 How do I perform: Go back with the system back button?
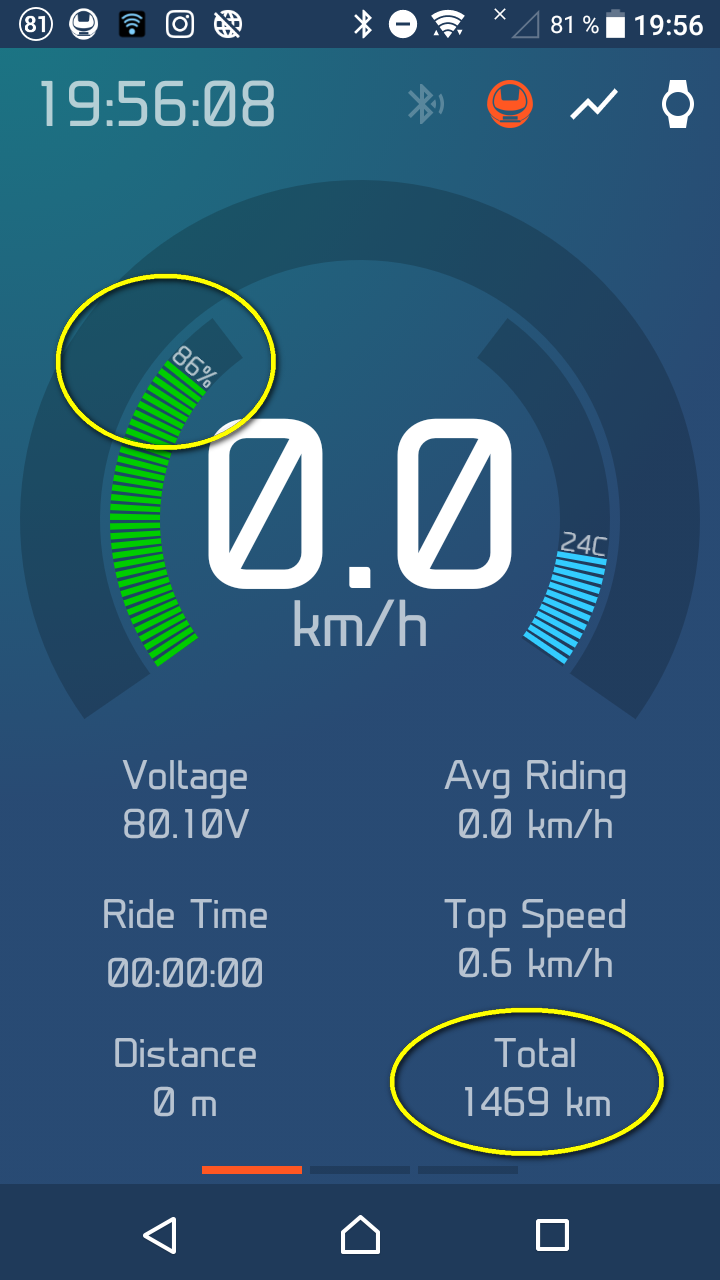160,1235
